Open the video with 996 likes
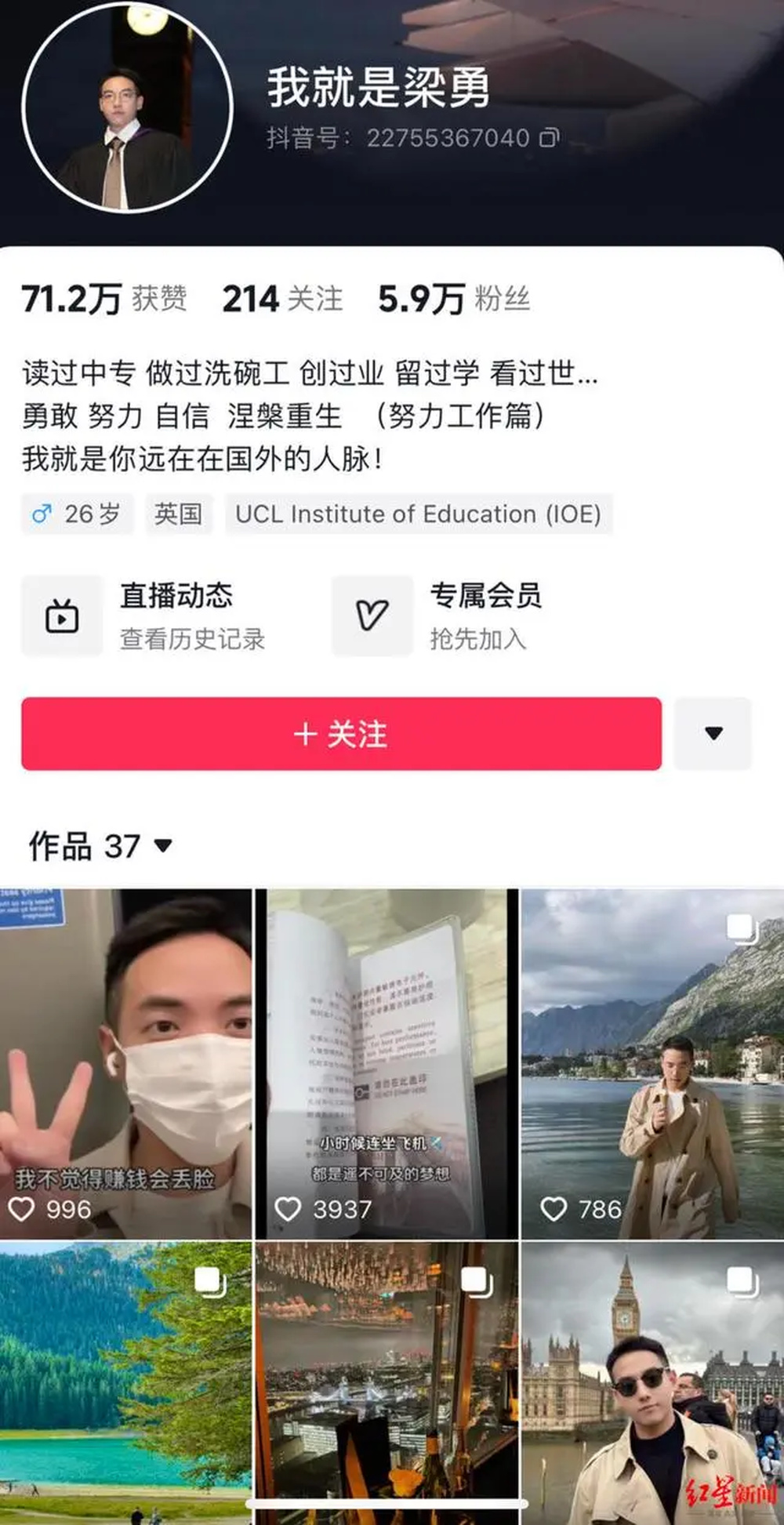Viewport: 784px width, 1525px height. [125, 1063]
